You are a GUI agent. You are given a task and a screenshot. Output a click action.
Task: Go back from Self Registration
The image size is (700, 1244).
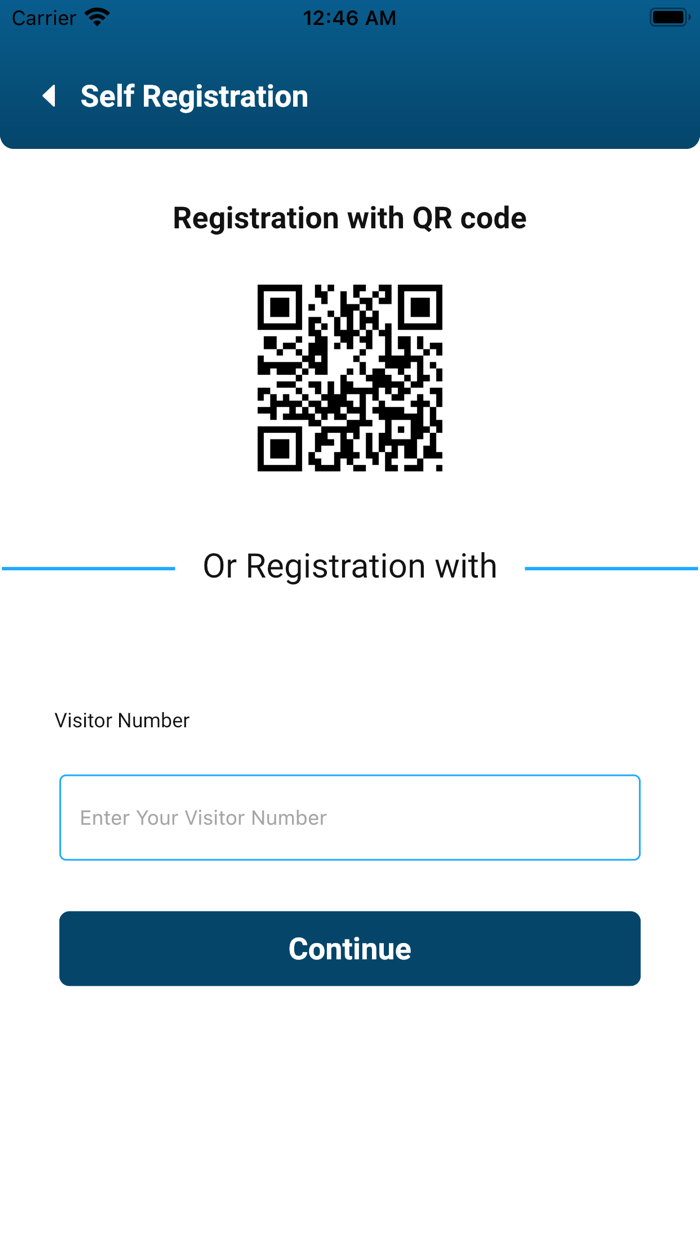click(x=48, y=96)
